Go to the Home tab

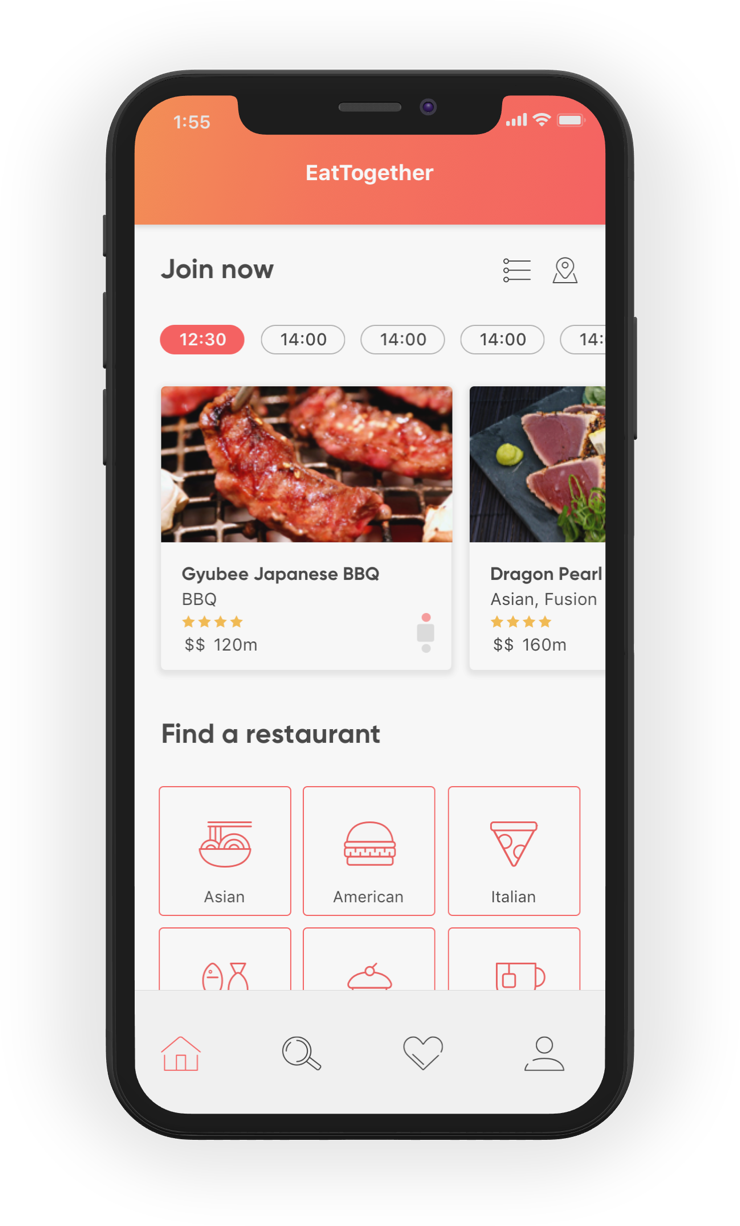[x=181, y=1053]
